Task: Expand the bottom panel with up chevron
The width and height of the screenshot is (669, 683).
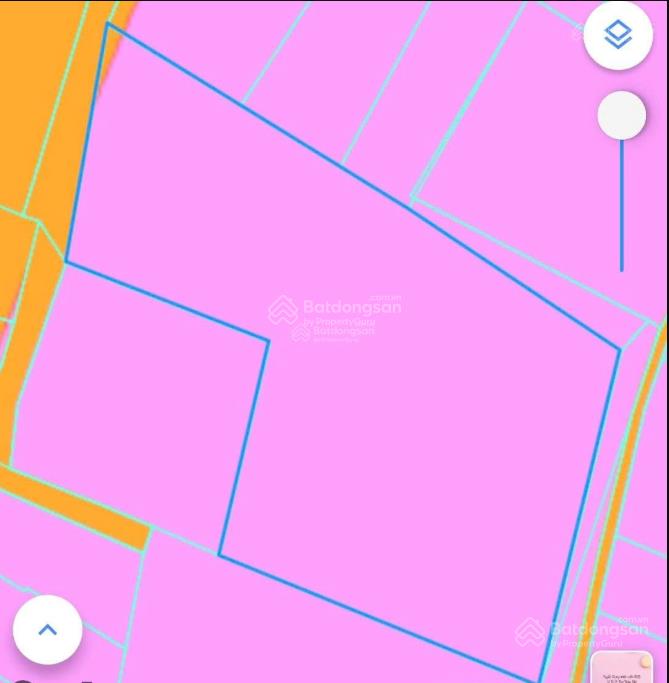Action: [47, 629]
